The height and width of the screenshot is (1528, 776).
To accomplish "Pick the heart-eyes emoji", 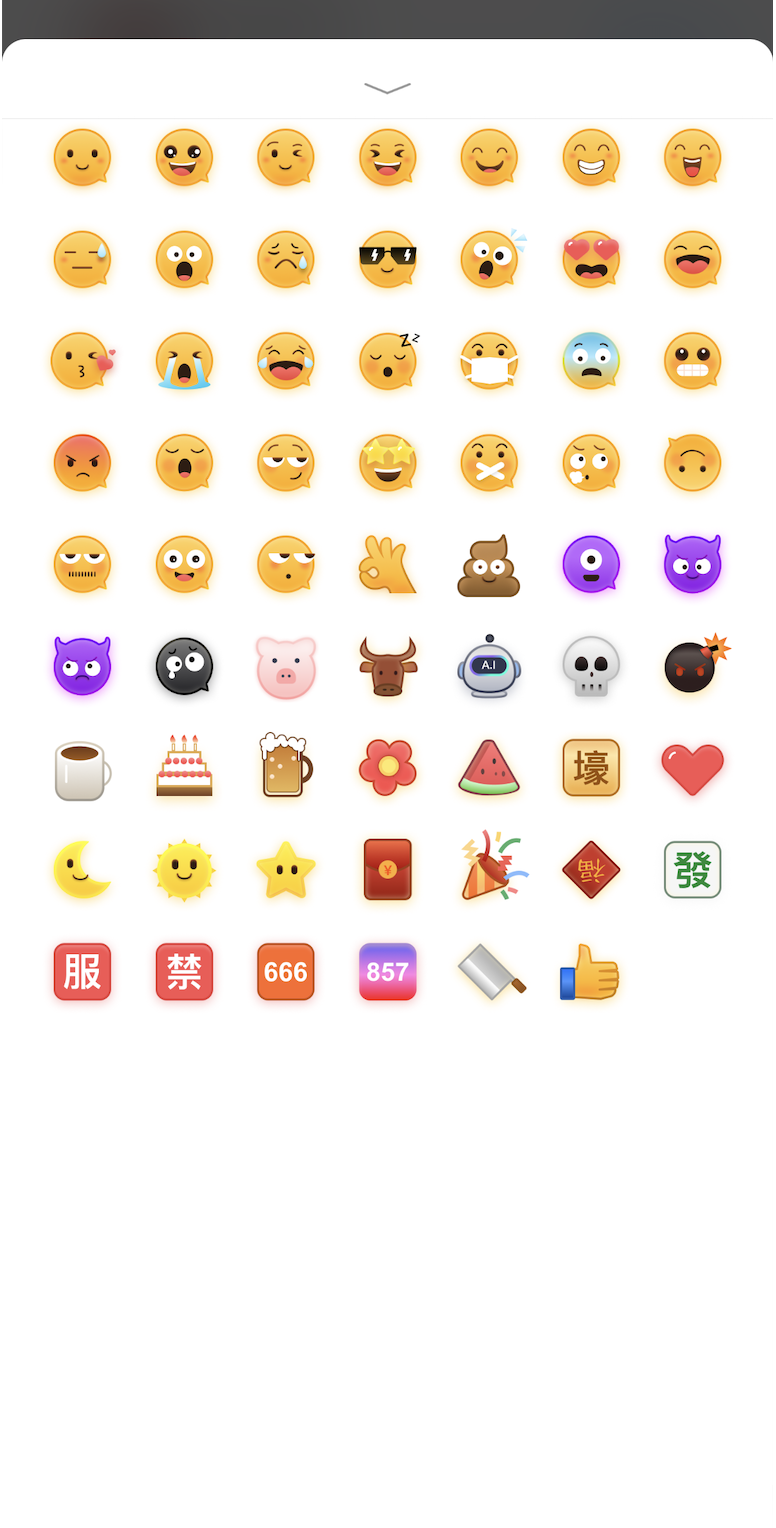I will click(x=591, y=260).
